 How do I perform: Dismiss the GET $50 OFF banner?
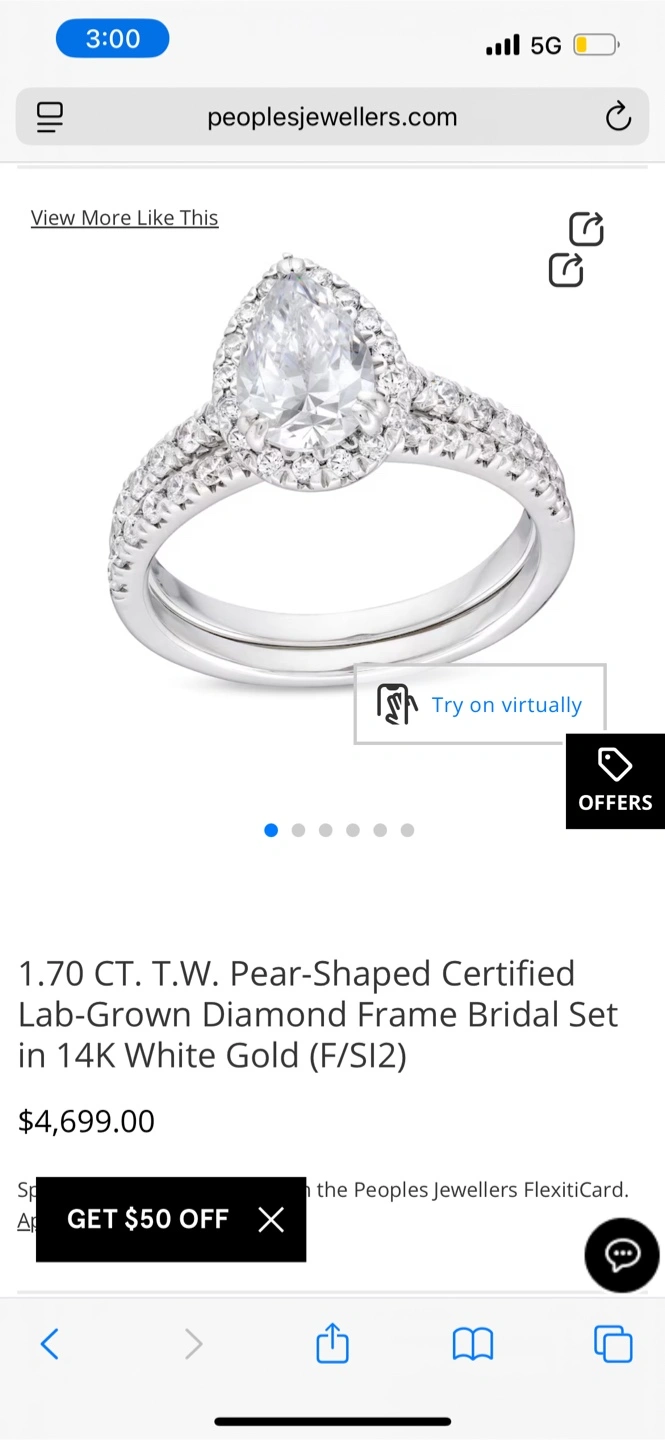tap(271, 1219)
